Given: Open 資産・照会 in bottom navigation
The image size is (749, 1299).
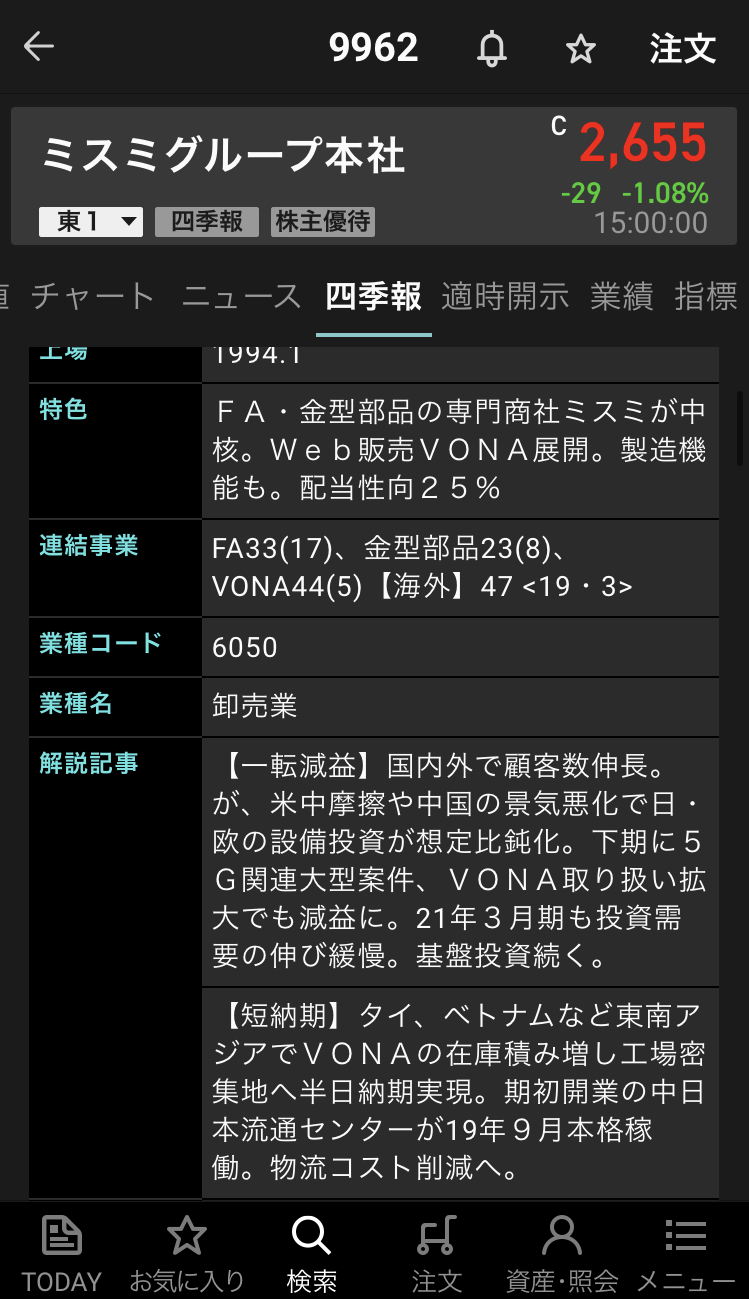Looking at the screenshot, I should 562,1252.
